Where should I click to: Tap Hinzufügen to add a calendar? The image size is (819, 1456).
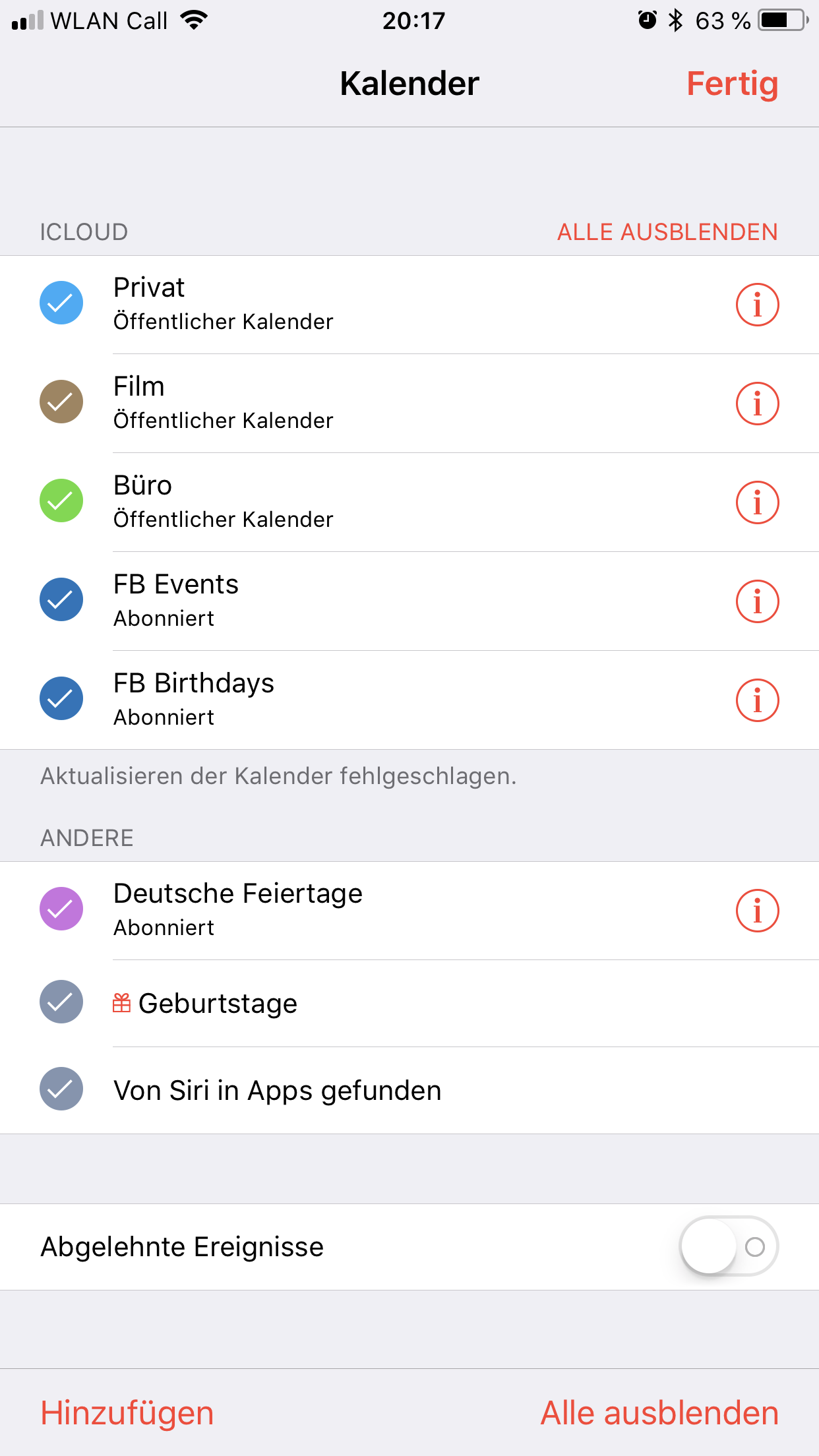[127, 1413]
